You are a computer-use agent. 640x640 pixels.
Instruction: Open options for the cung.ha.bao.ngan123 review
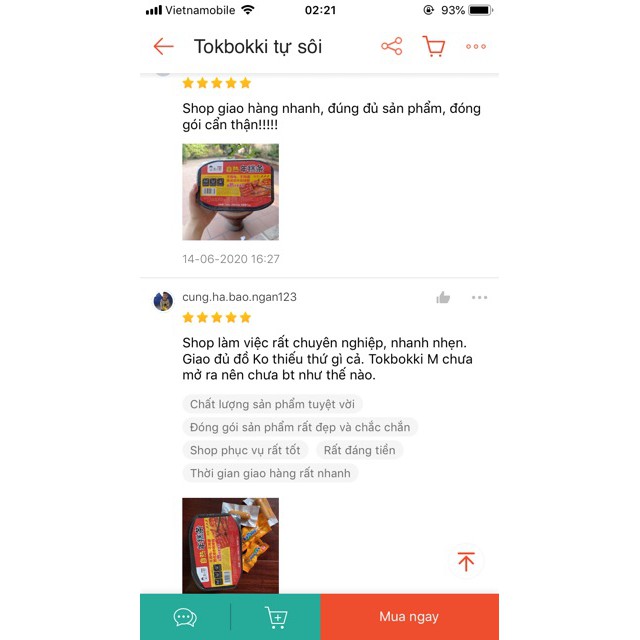(x=480, y=298)
